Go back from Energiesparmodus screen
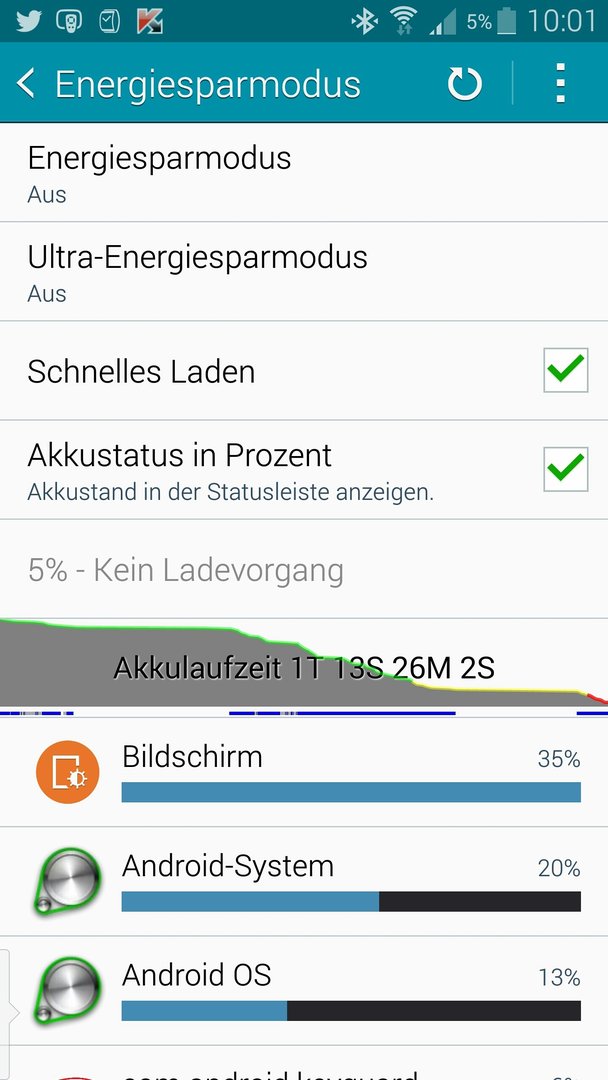The height and width of the screenshot is (1080, 608). click(25, 84)
